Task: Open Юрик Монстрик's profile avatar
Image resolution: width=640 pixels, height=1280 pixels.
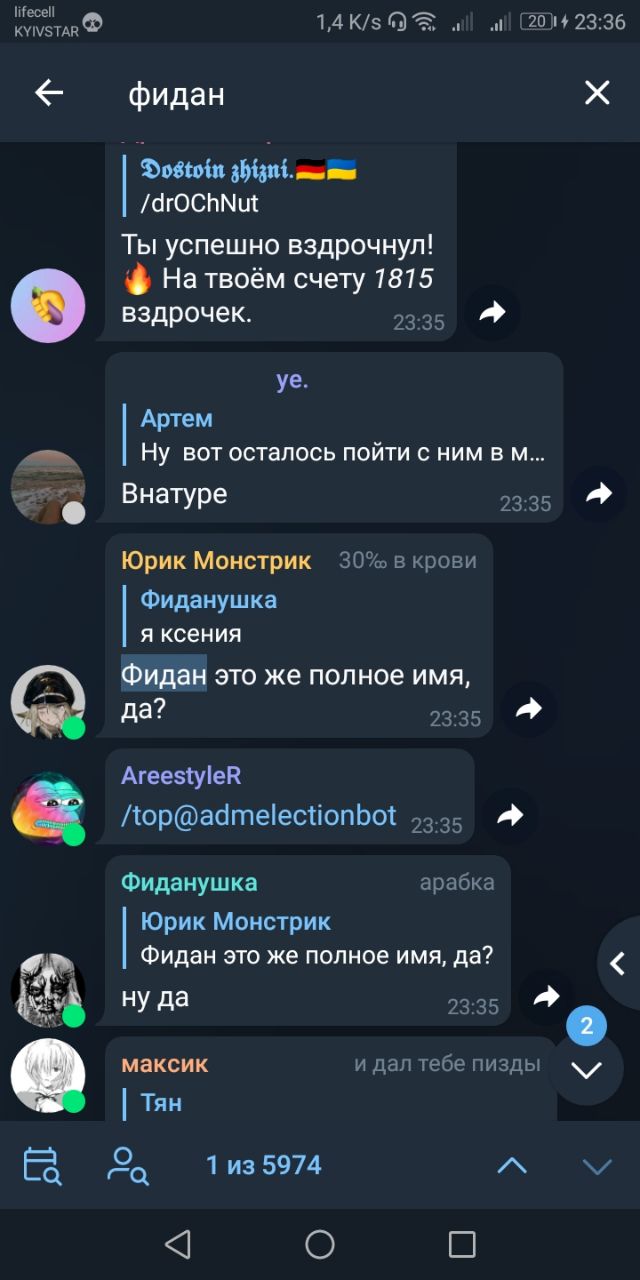Action: coord(47,702)
